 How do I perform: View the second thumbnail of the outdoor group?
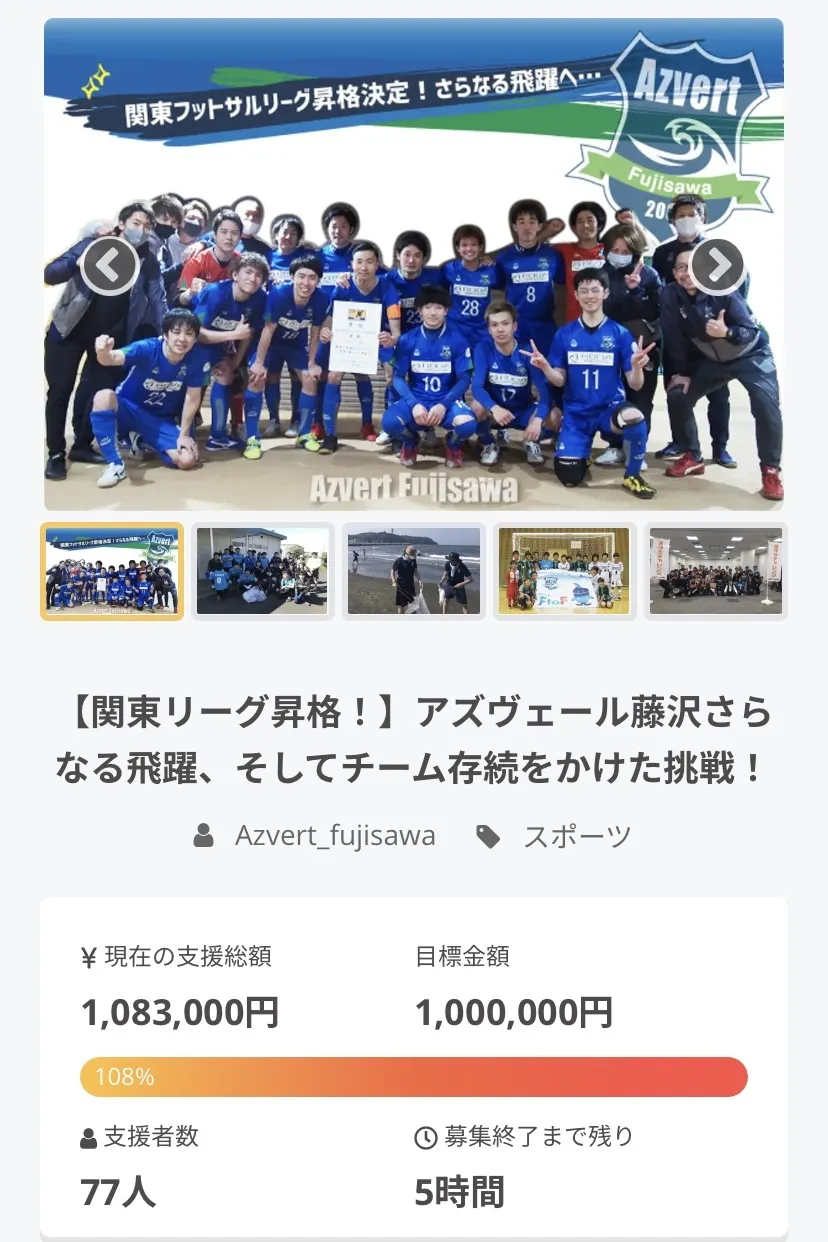click(262, 571)
